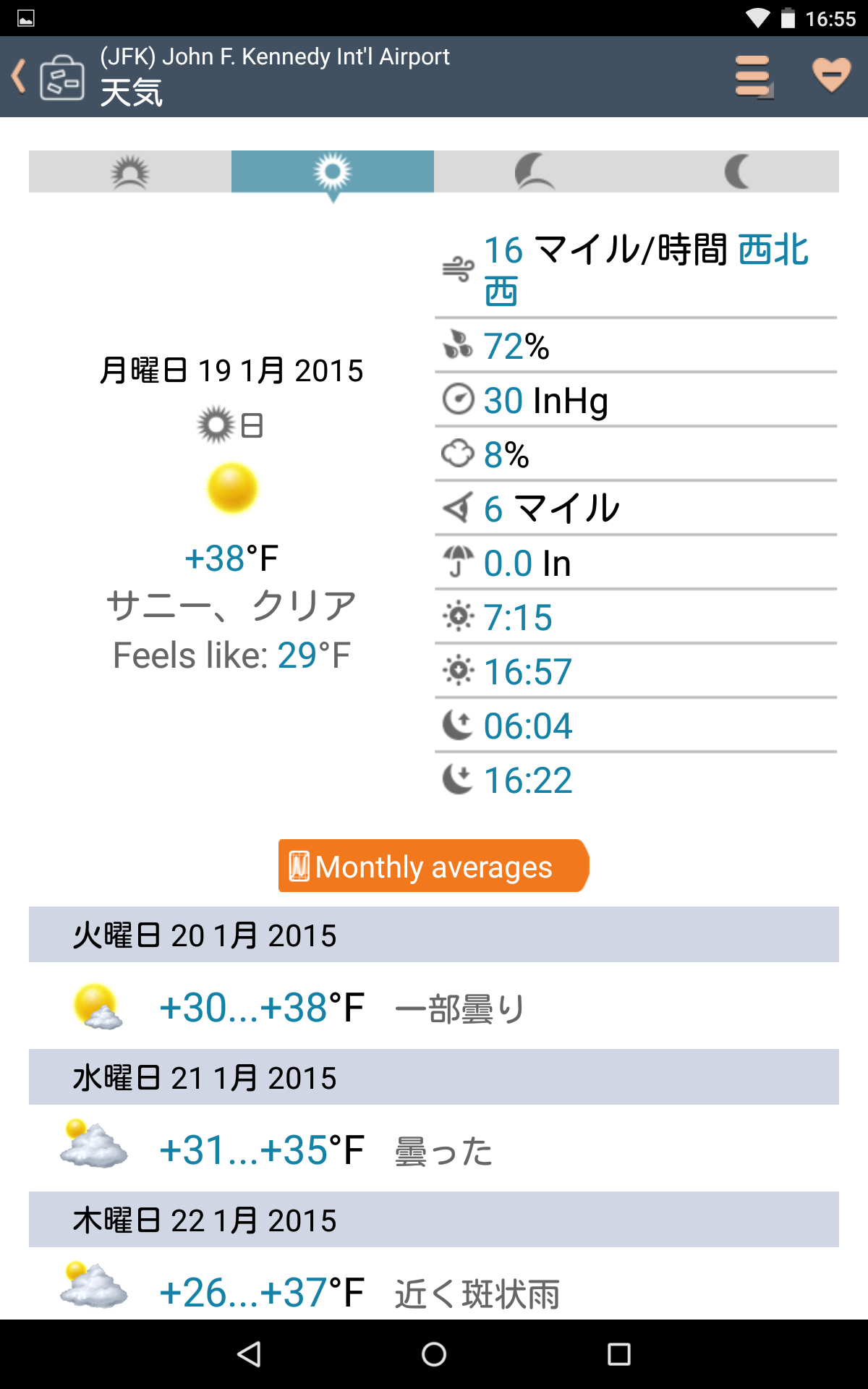
Task: Switch to the evening moonrise tab
Action: pos(535,172)
